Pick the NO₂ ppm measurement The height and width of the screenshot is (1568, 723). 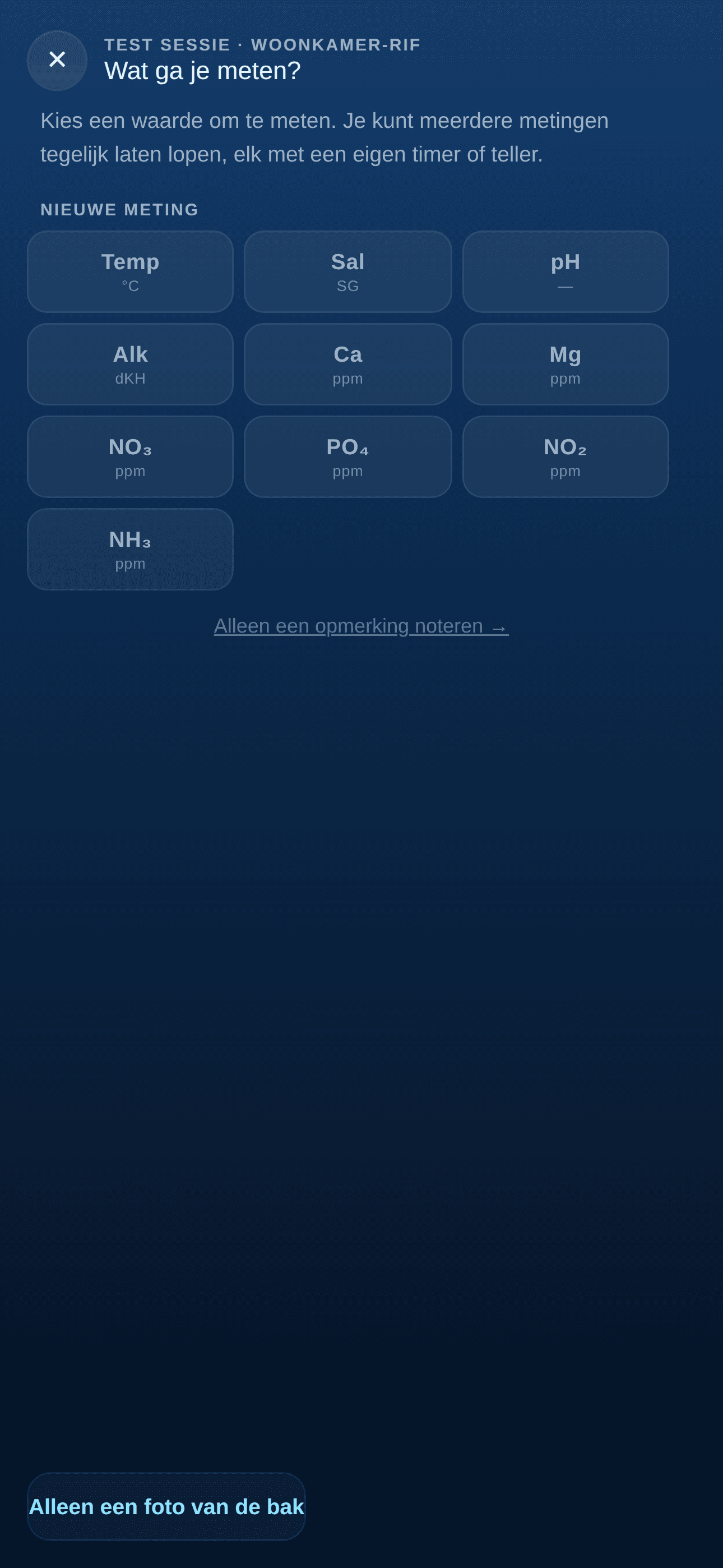566,456
